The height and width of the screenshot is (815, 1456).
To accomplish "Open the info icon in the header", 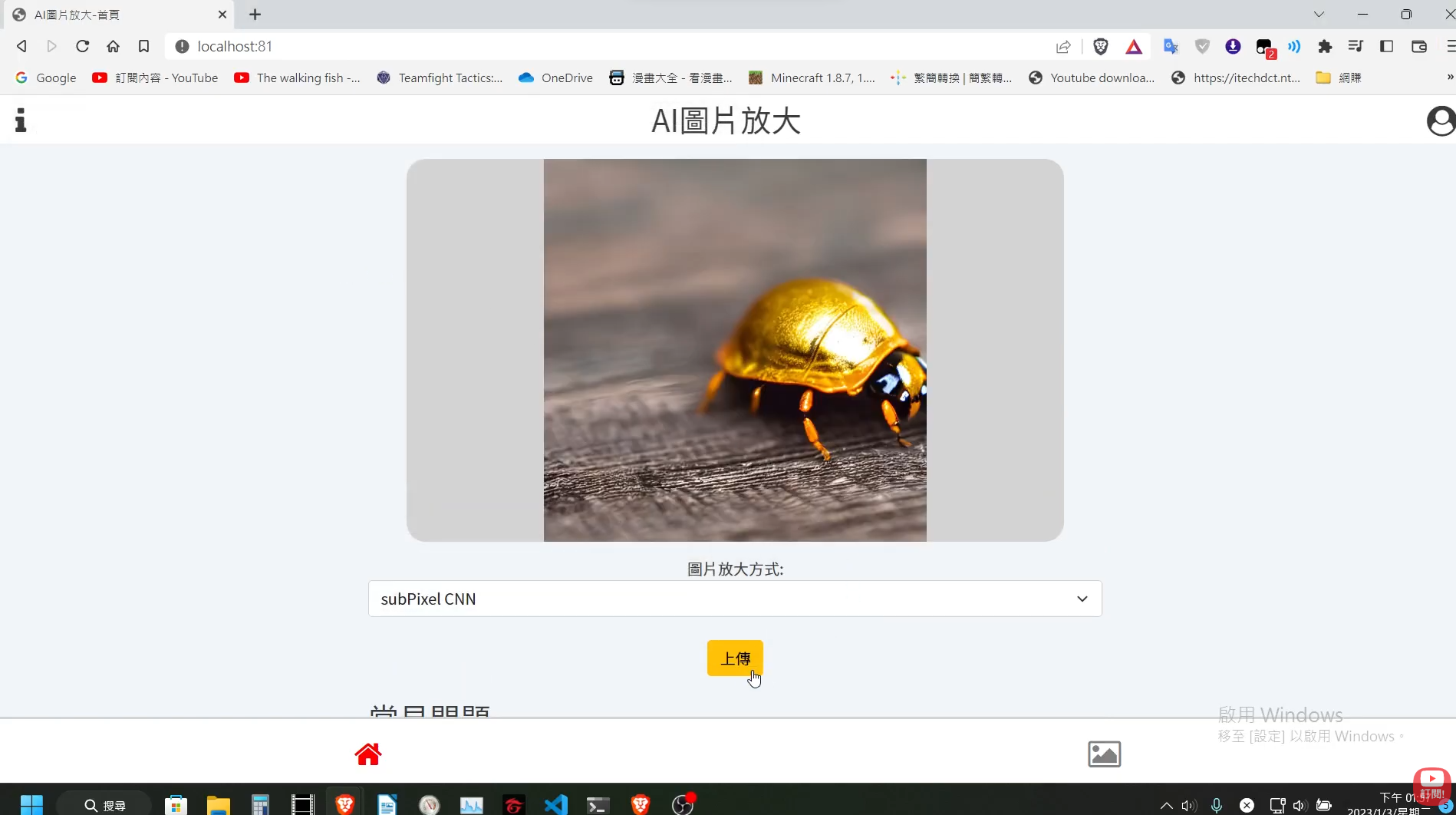I will click(21, 120).
